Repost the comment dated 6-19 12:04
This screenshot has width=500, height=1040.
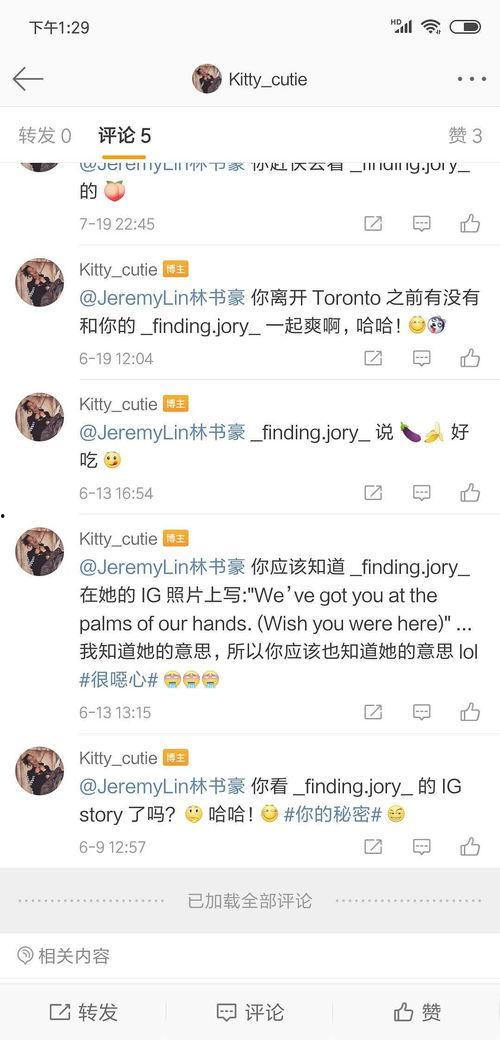373,358
